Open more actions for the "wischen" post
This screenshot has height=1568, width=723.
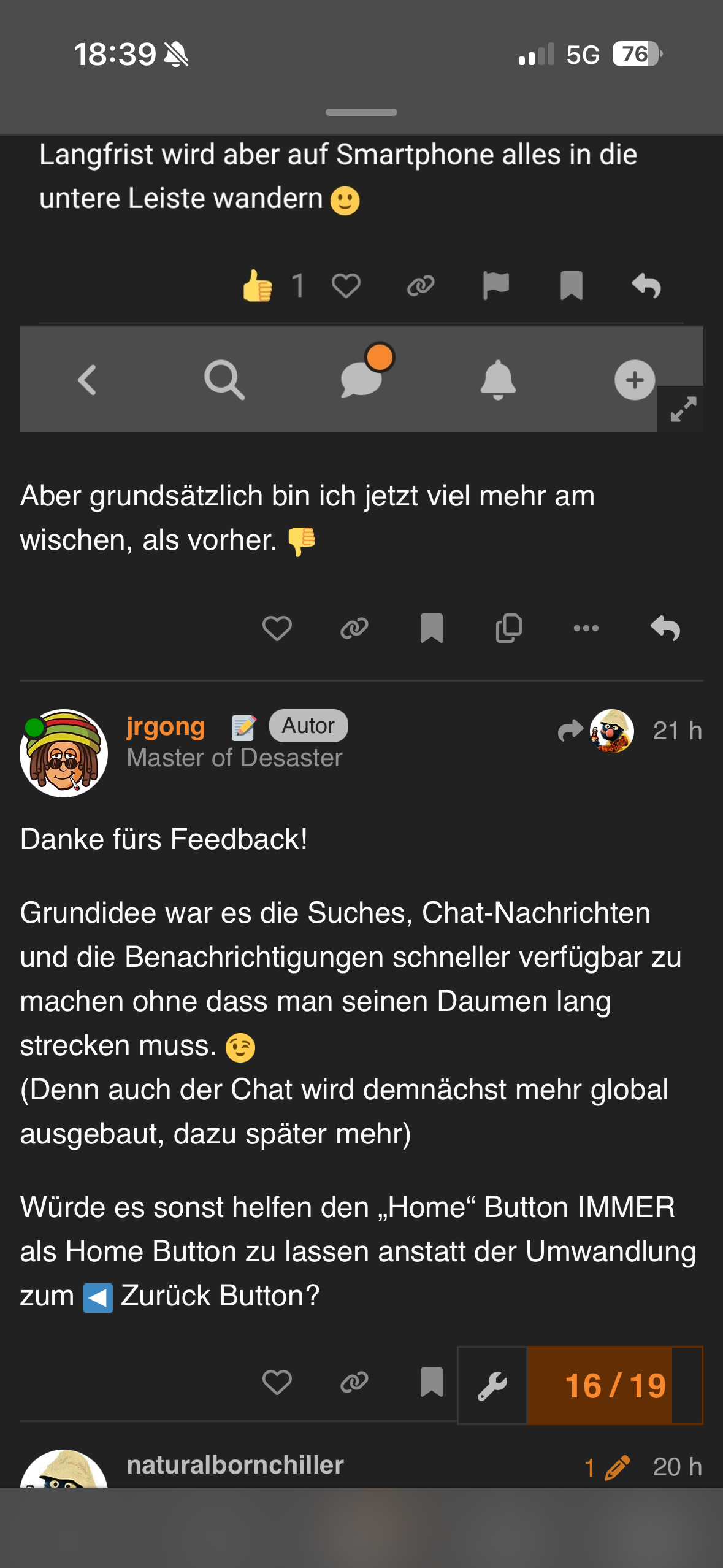click(586, 628)
